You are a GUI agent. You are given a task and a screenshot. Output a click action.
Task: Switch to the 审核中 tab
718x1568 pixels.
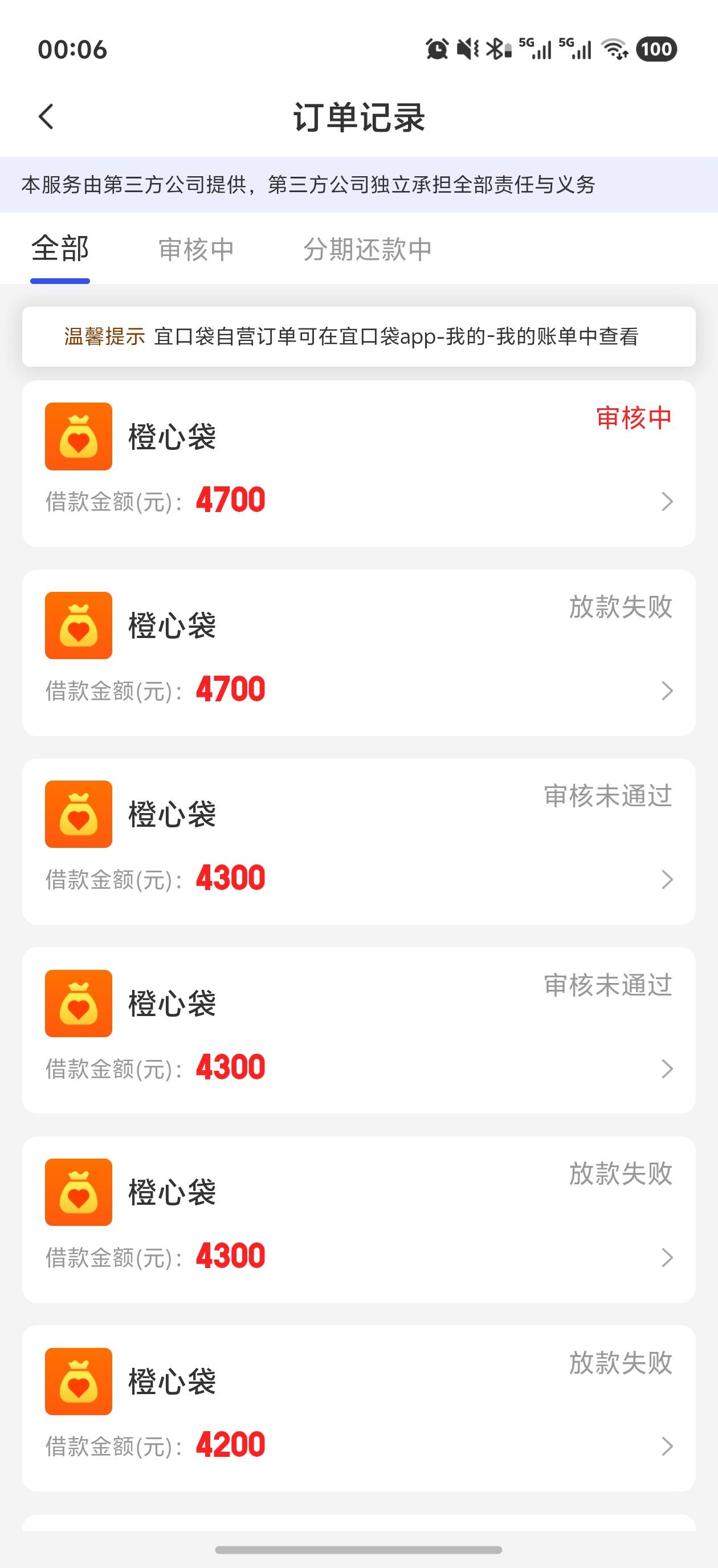pos(196,250)
